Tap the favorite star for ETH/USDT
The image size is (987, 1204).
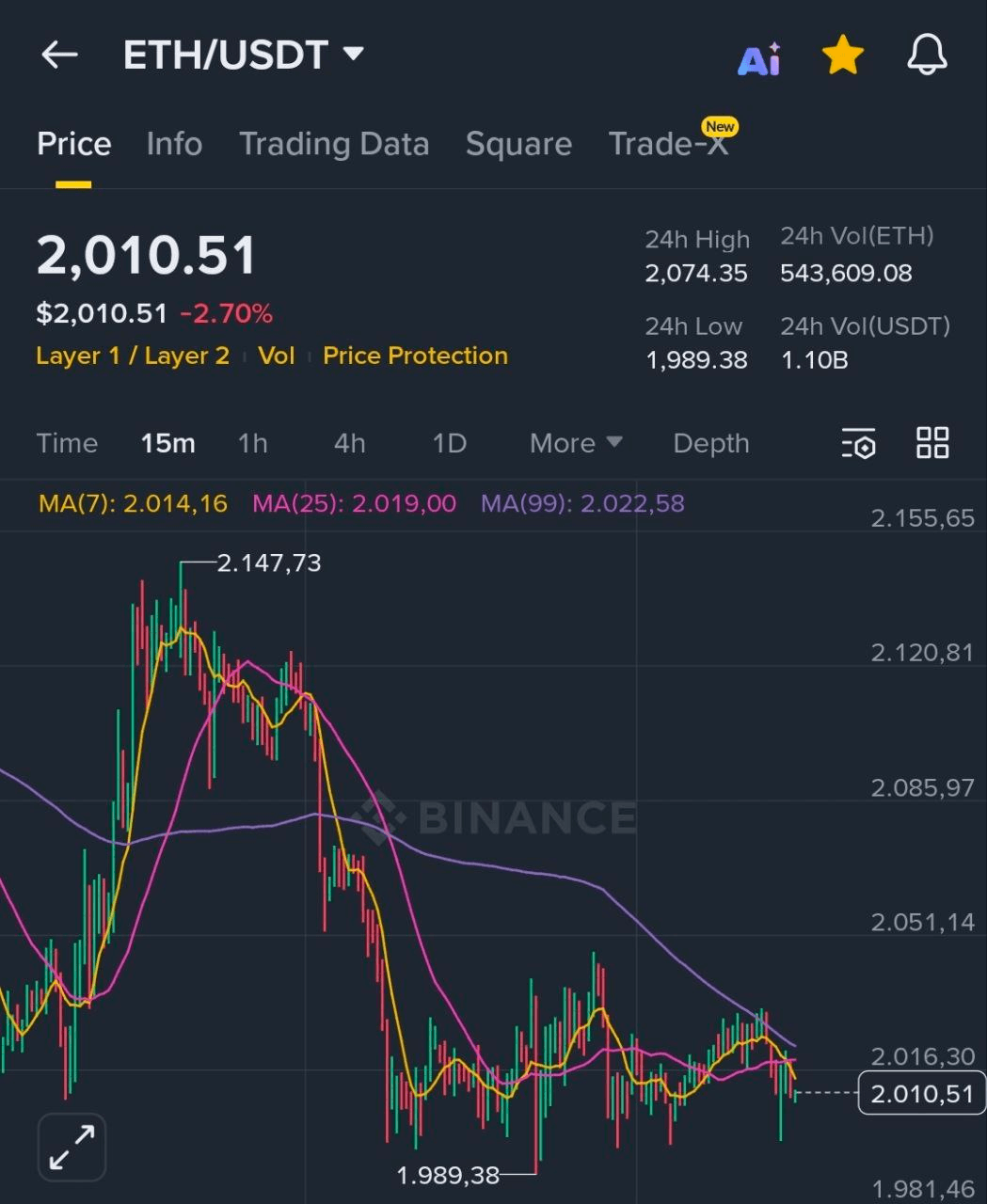[841, 55]
